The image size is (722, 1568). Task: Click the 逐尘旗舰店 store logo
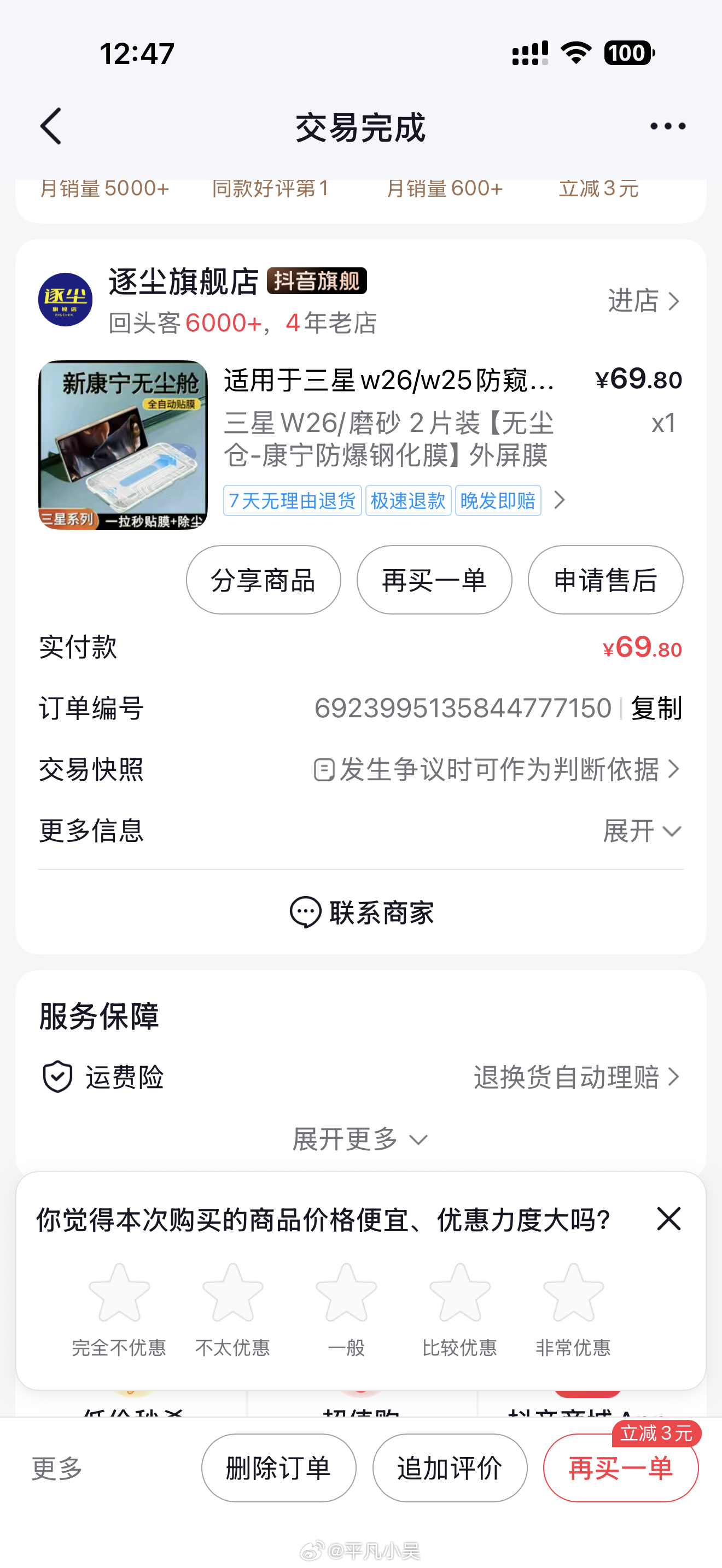tap(65, 300)
